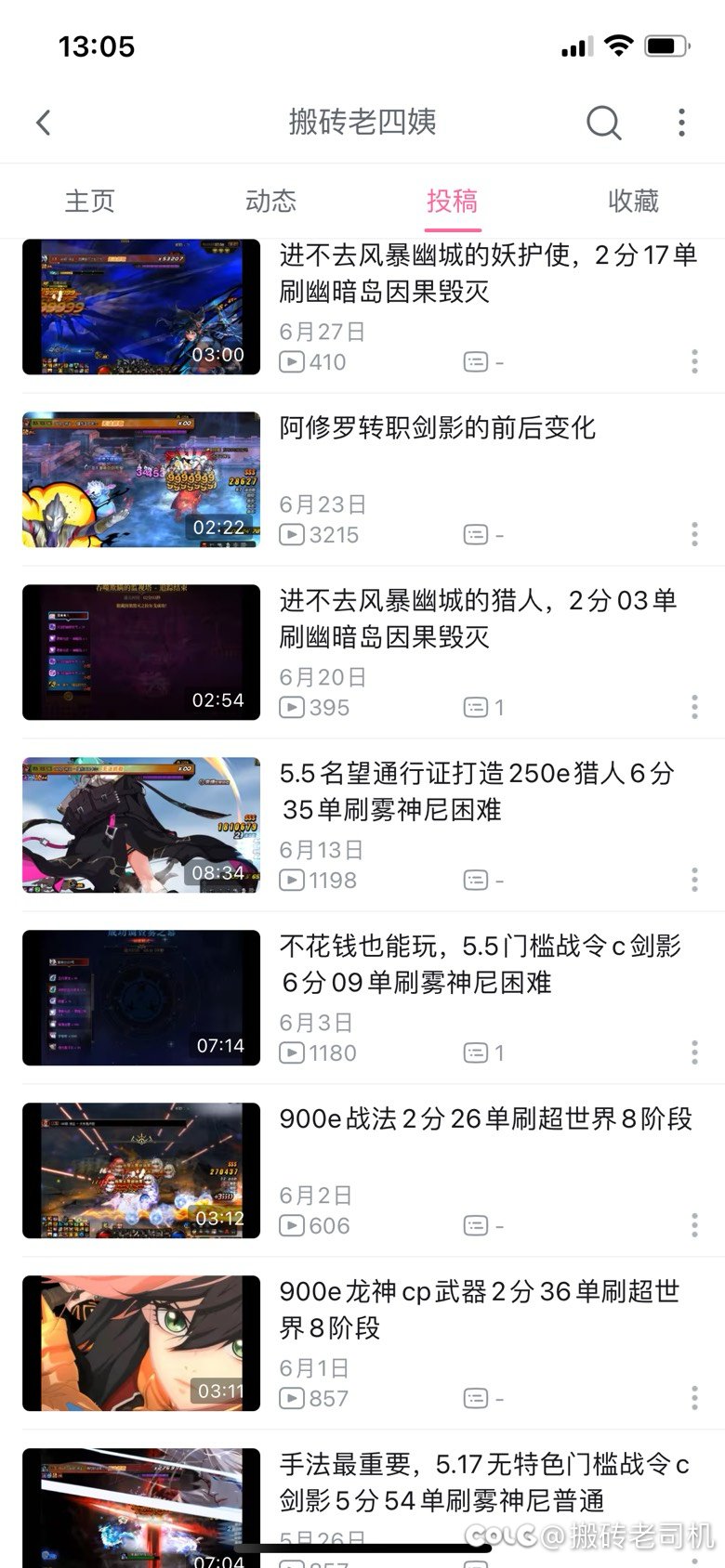Open more options for the 900e龙神 video
The height and width of the screenshot is (1568, 725).
point(694,1398)
